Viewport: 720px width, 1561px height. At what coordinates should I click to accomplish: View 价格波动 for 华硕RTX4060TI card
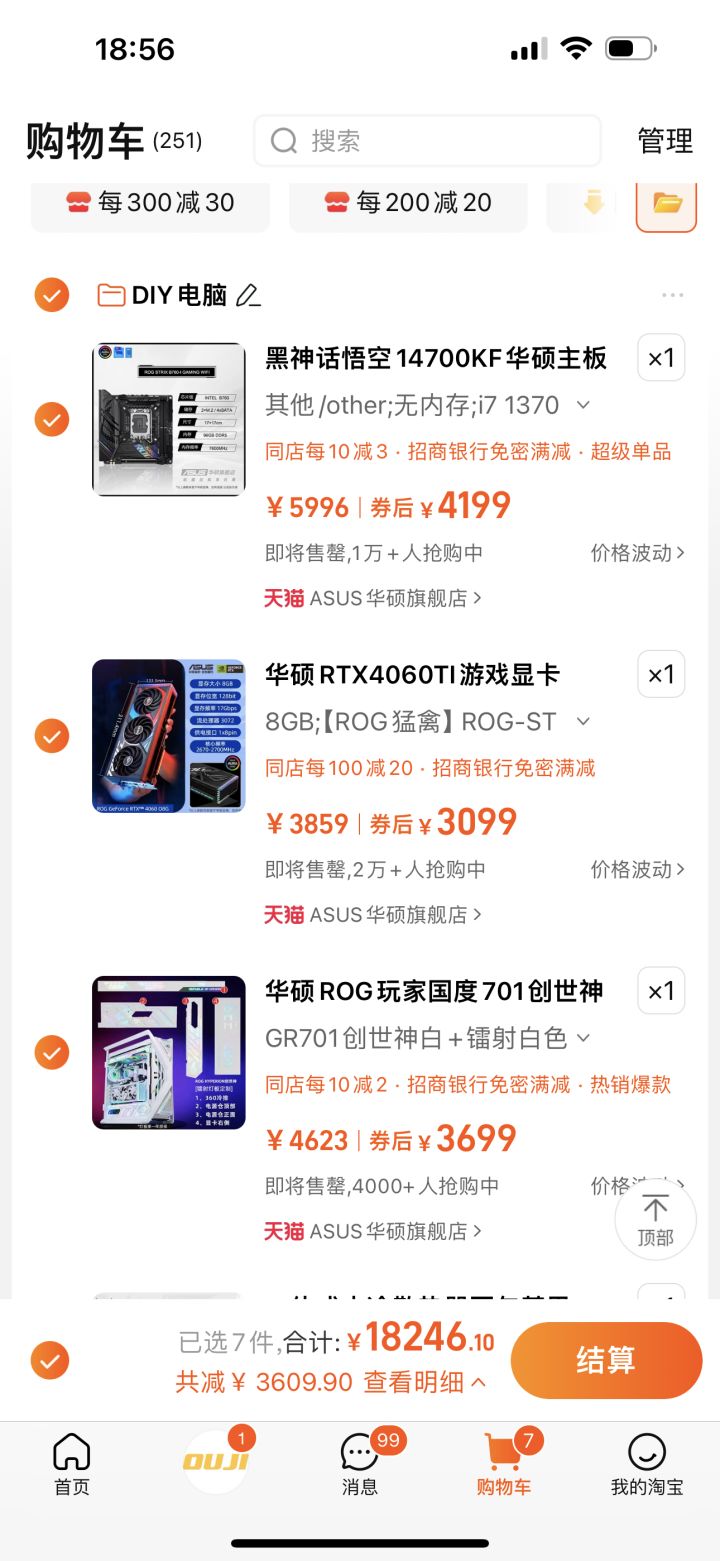637,869
